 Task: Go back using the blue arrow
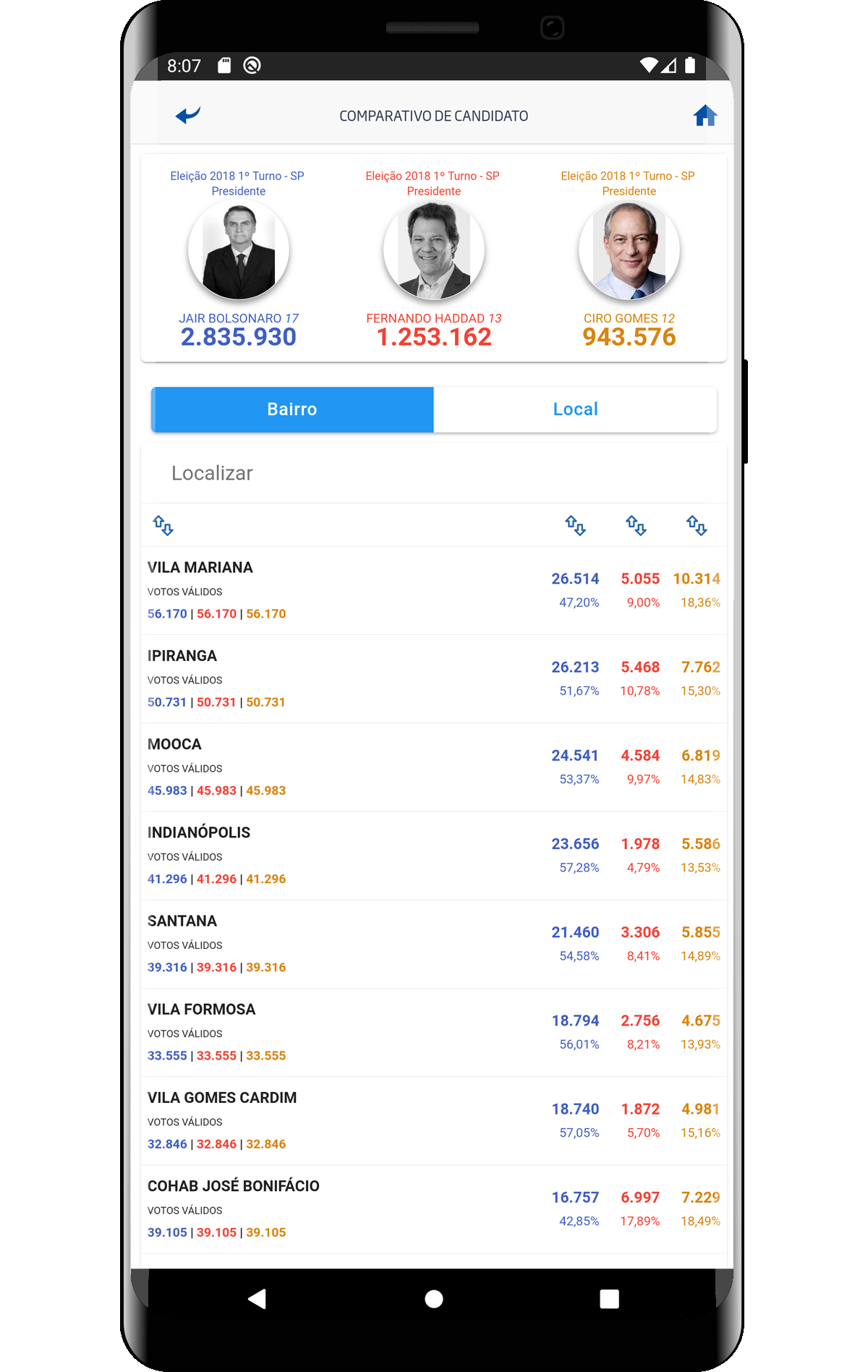click(x=188, y=115)
